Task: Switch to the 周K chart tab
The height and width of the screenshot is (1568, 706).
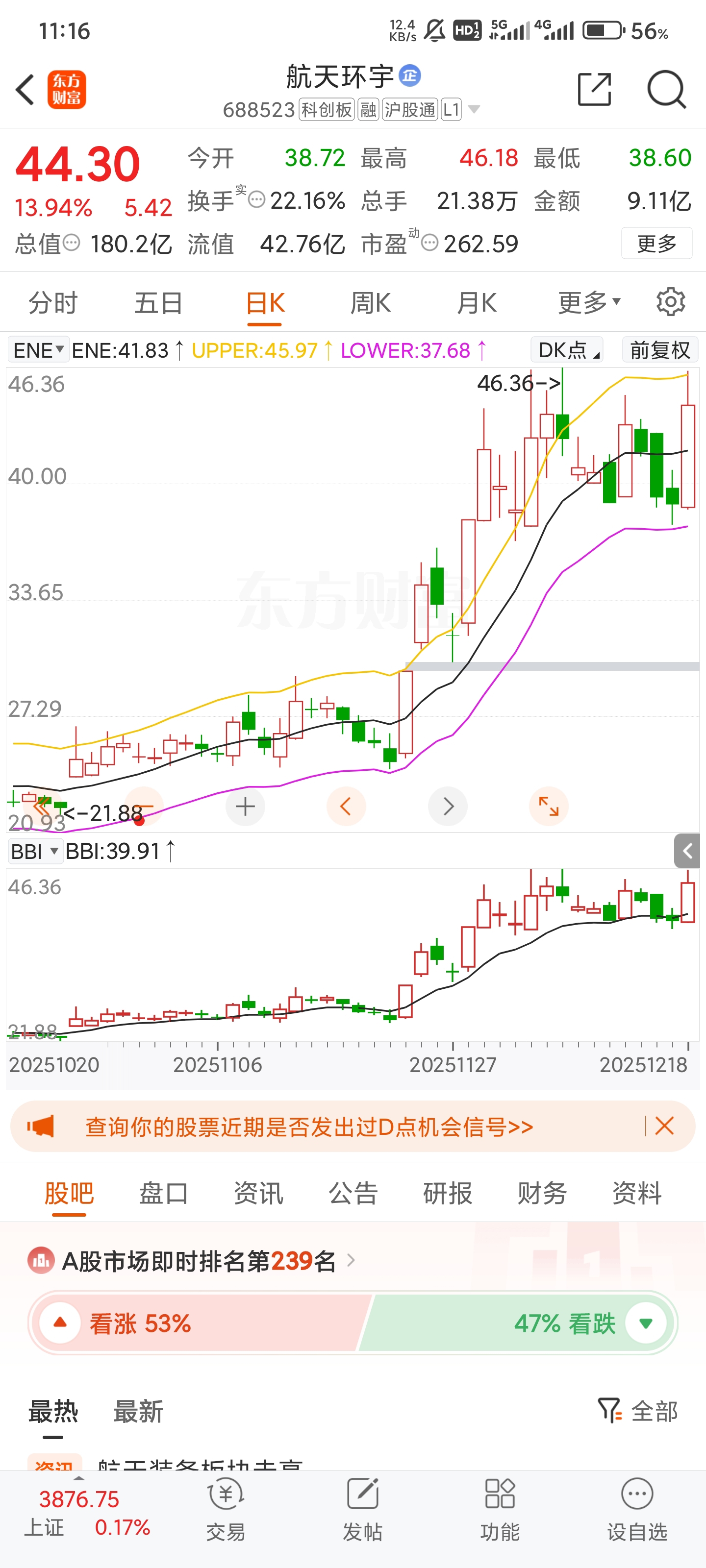Action: pos(370,302)
